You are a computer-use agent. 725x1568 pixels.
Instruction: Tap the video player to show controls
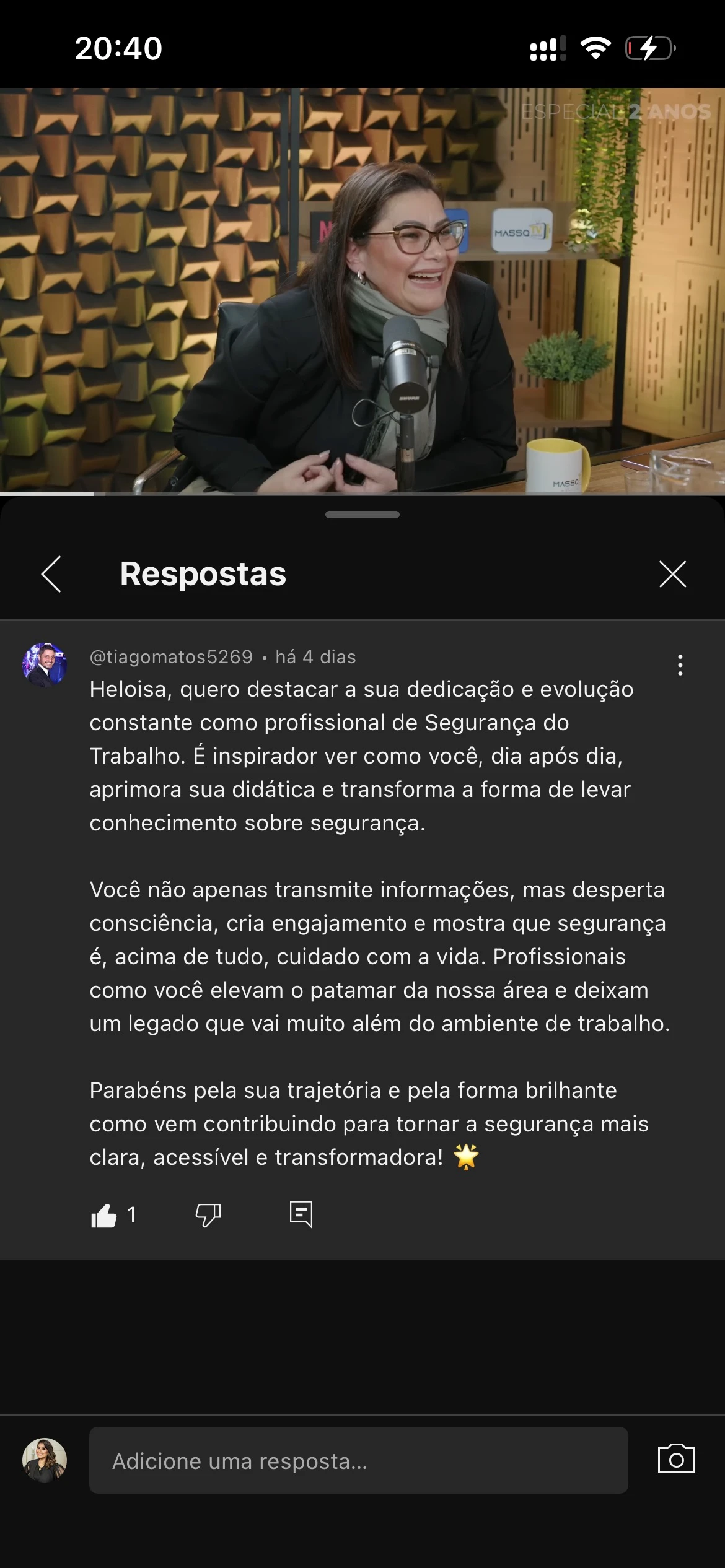coord(362,291)
